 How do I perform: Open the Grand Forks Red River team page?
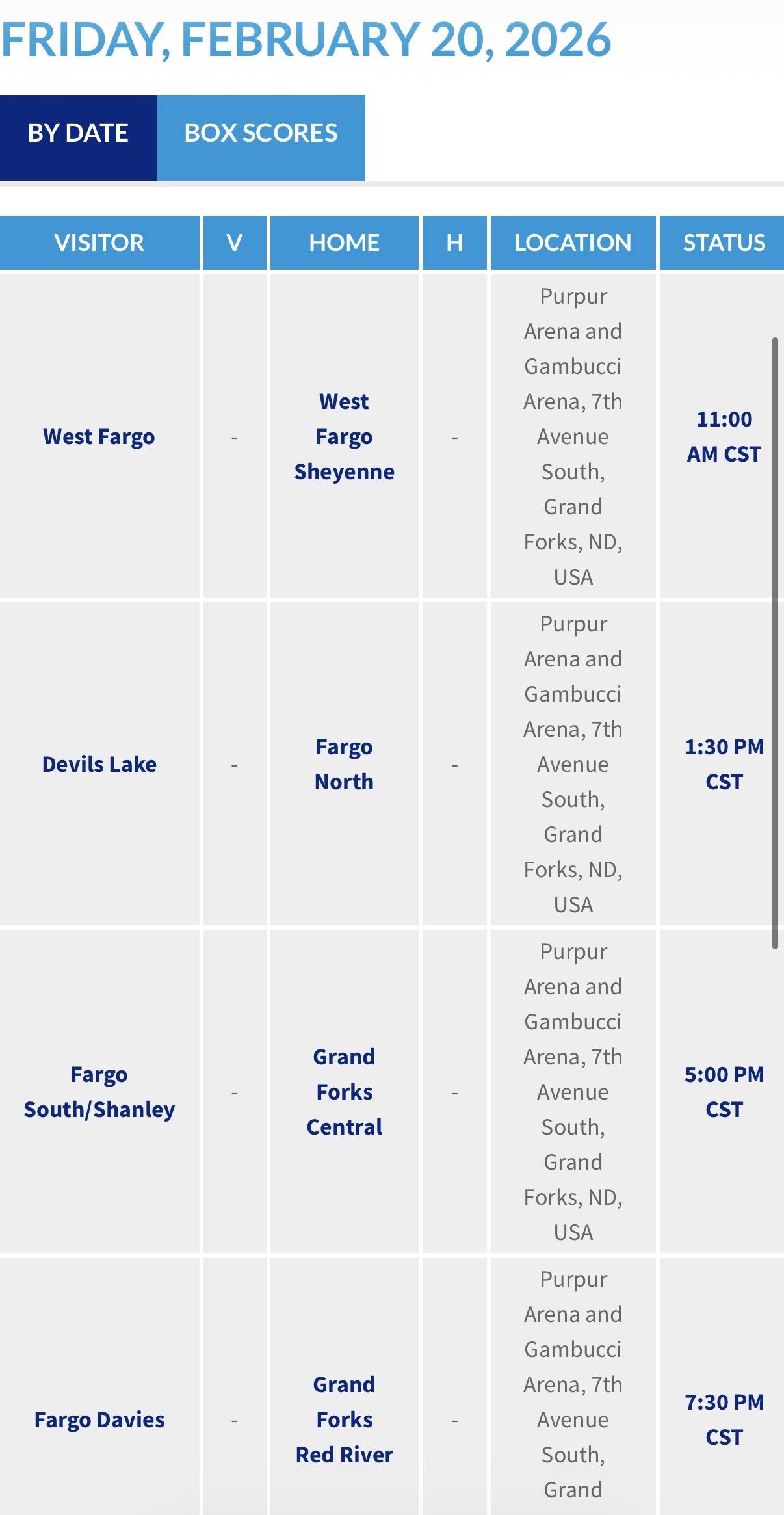(344, 1419)
